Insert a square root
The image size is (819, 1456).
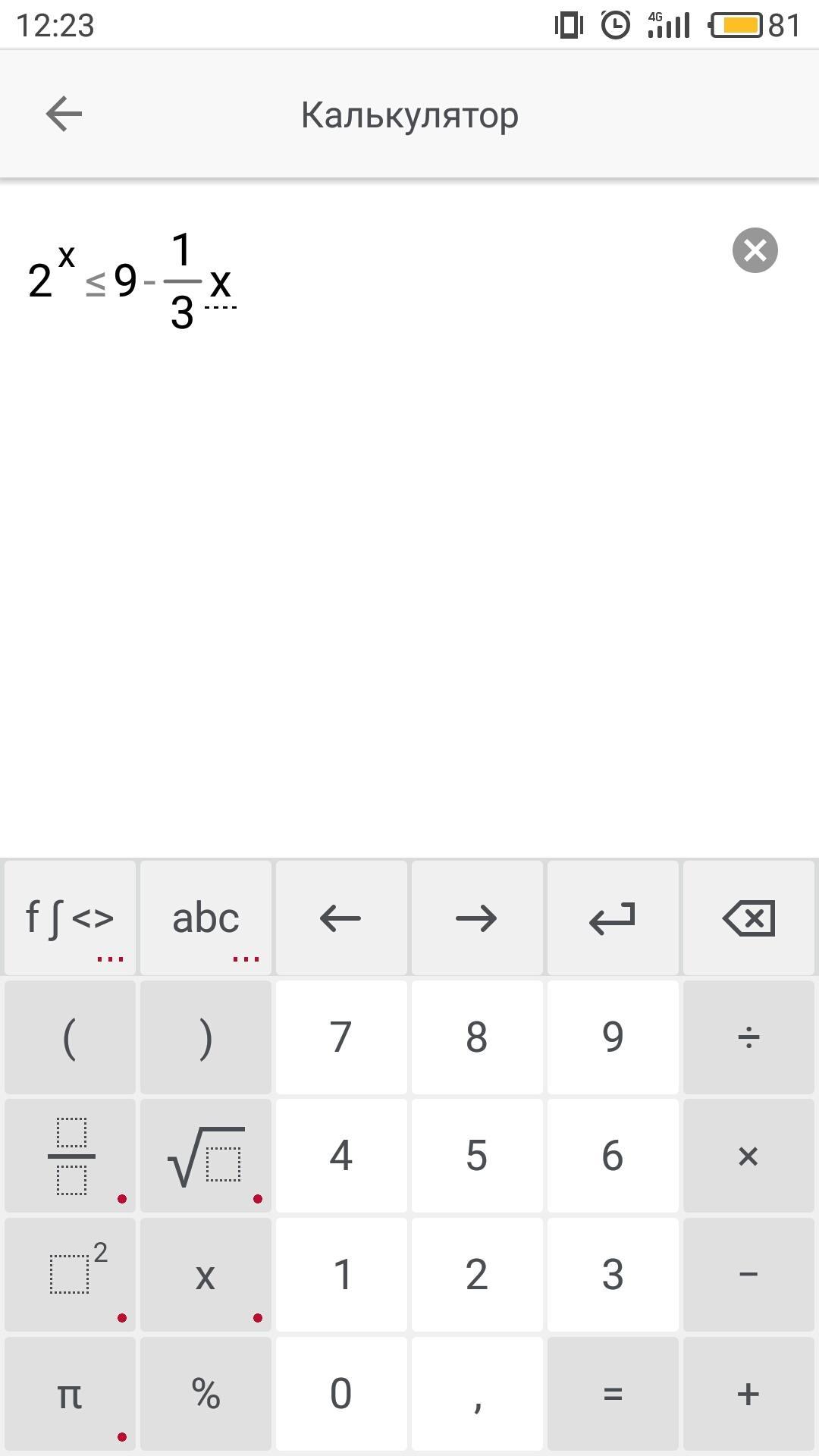(206, 1156)
